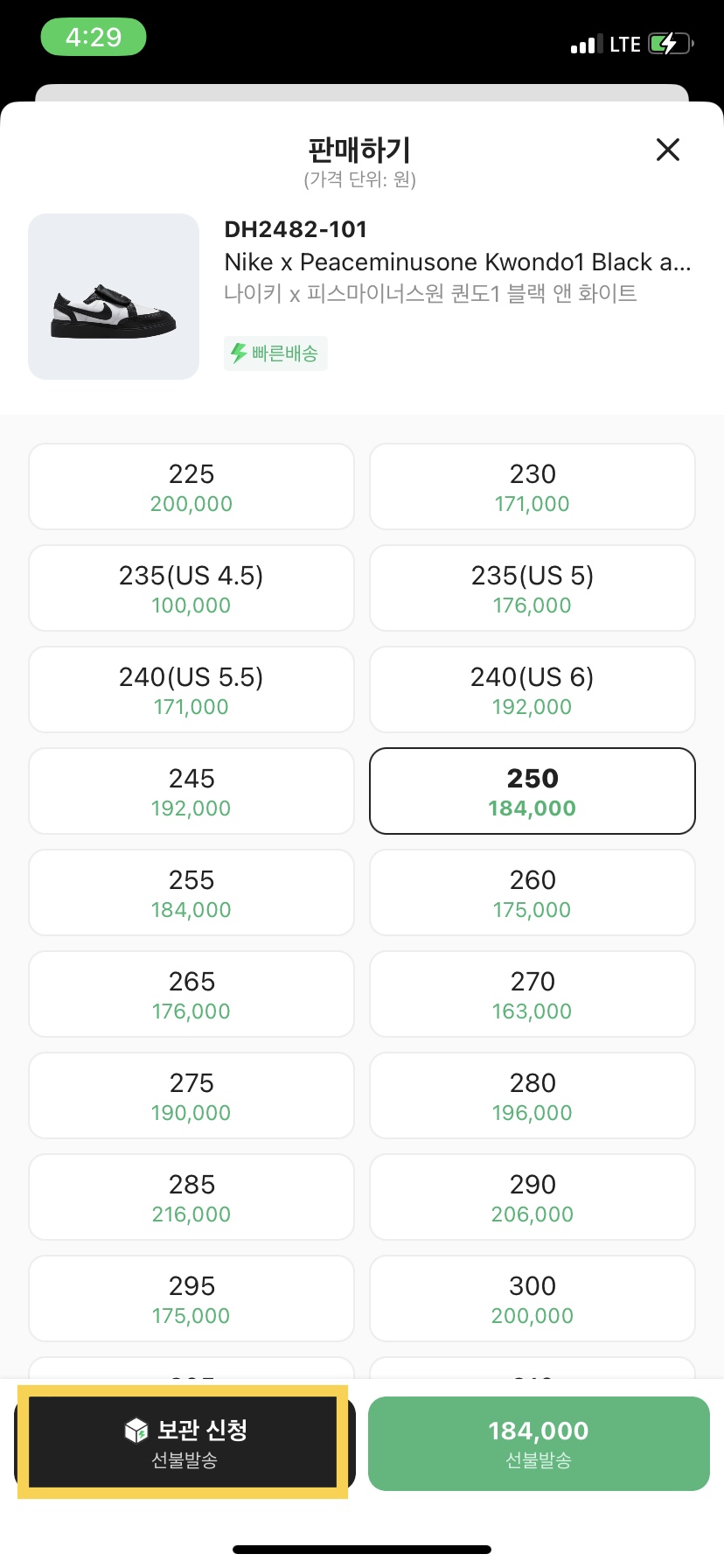Screen dimensions: 724x1568
Task: Select size 295
Action: [x=191, y=1298]
